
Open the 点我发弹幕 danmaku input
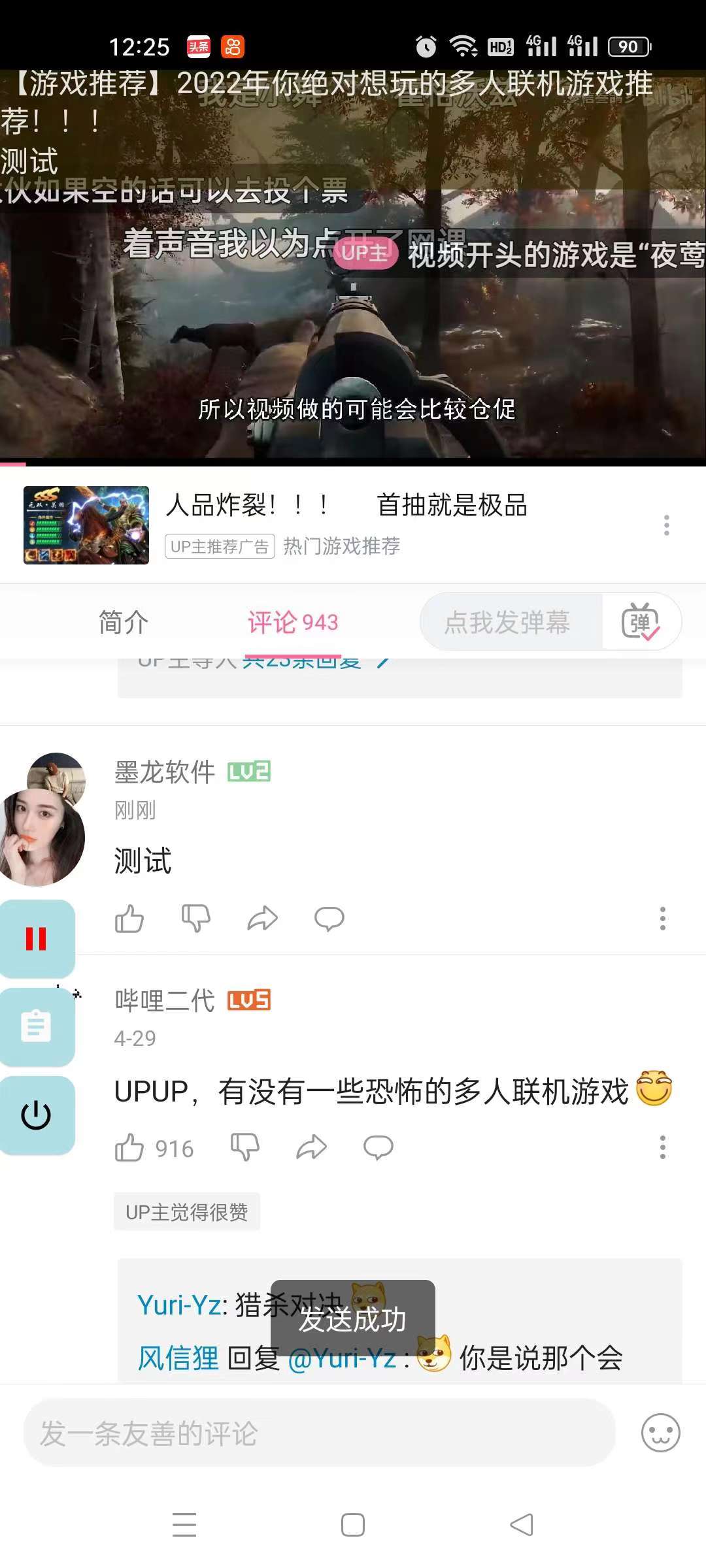click(x=509, y=622)
